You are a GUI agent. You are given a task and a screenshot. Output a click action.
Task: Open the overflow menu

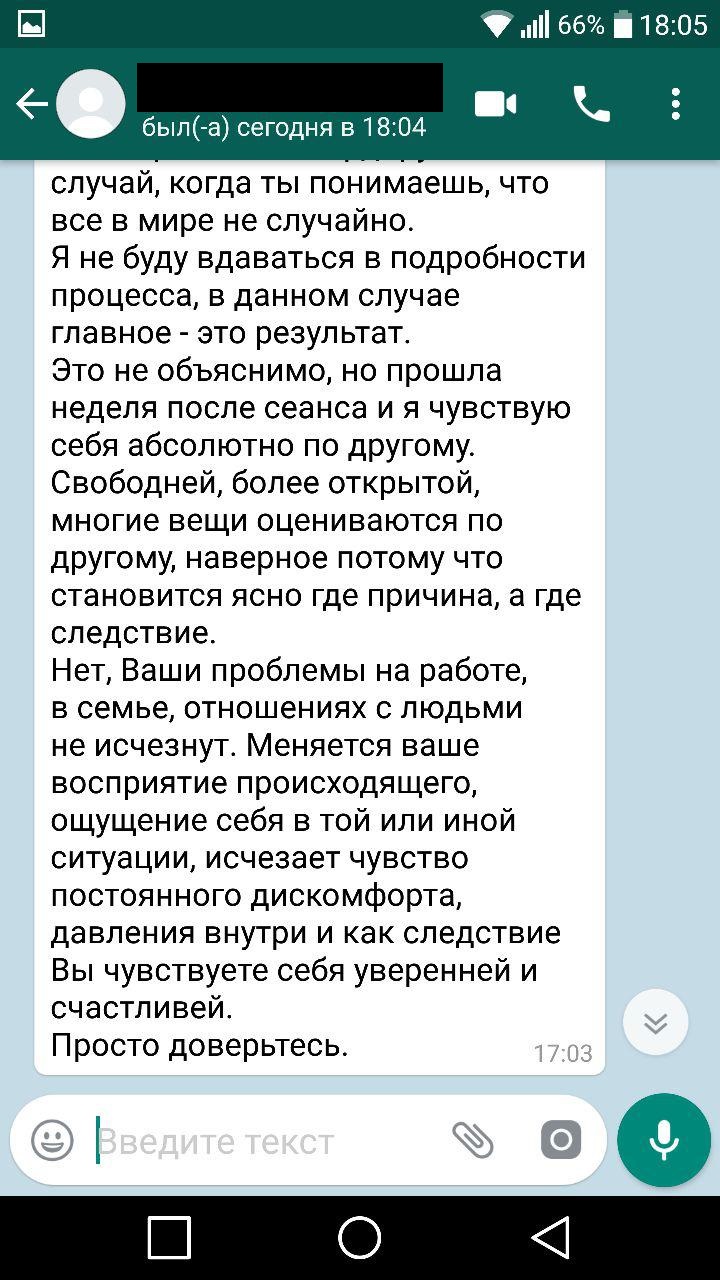676,104
